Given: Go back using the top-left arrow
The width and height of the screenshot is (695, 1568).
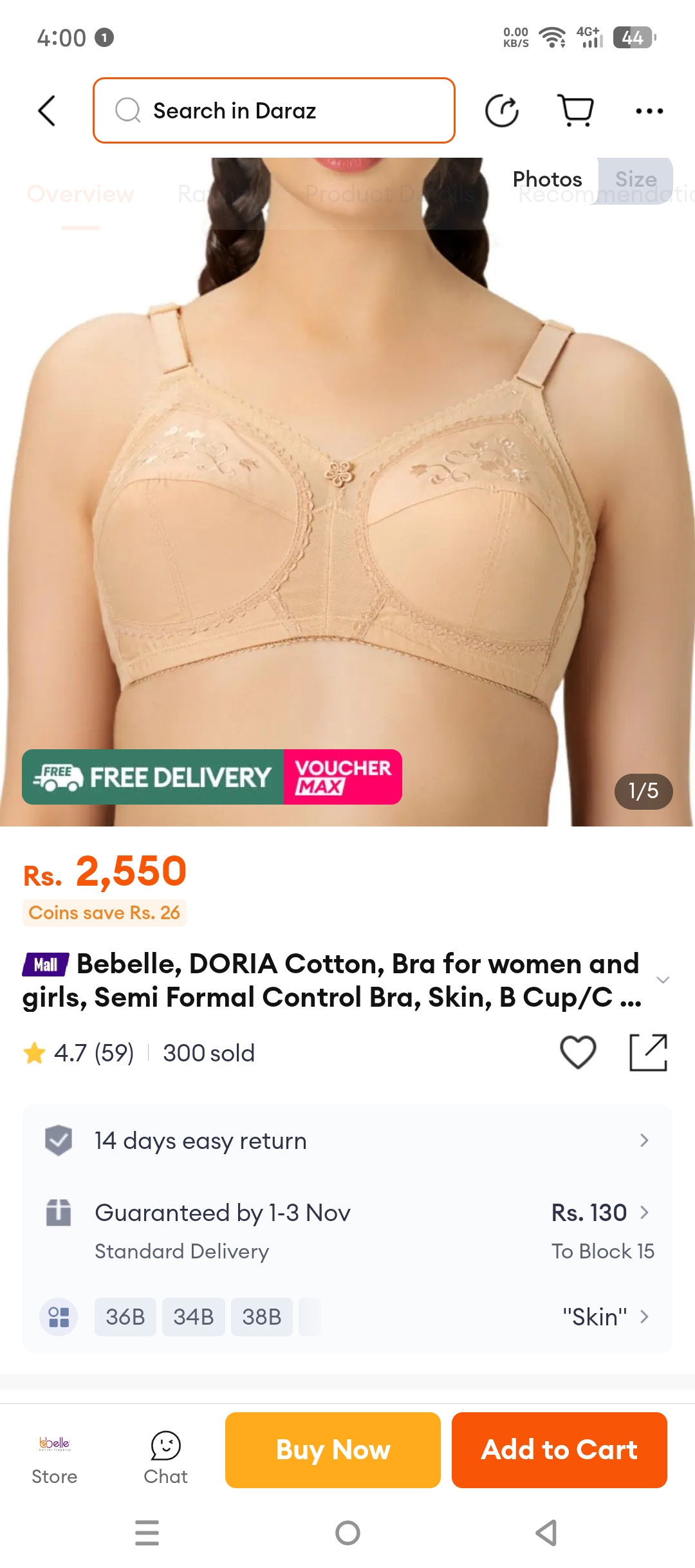Looking at the screenshot, I should tap(47, 111).
